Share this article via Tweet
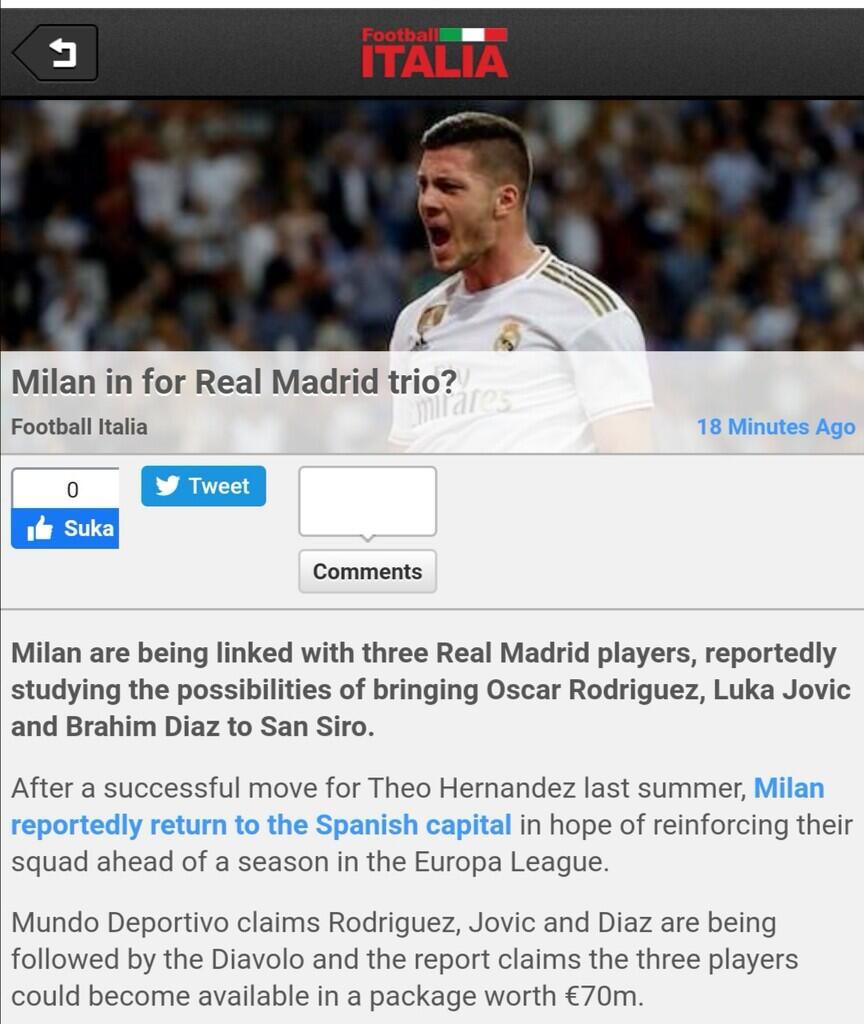 point(203,486)
